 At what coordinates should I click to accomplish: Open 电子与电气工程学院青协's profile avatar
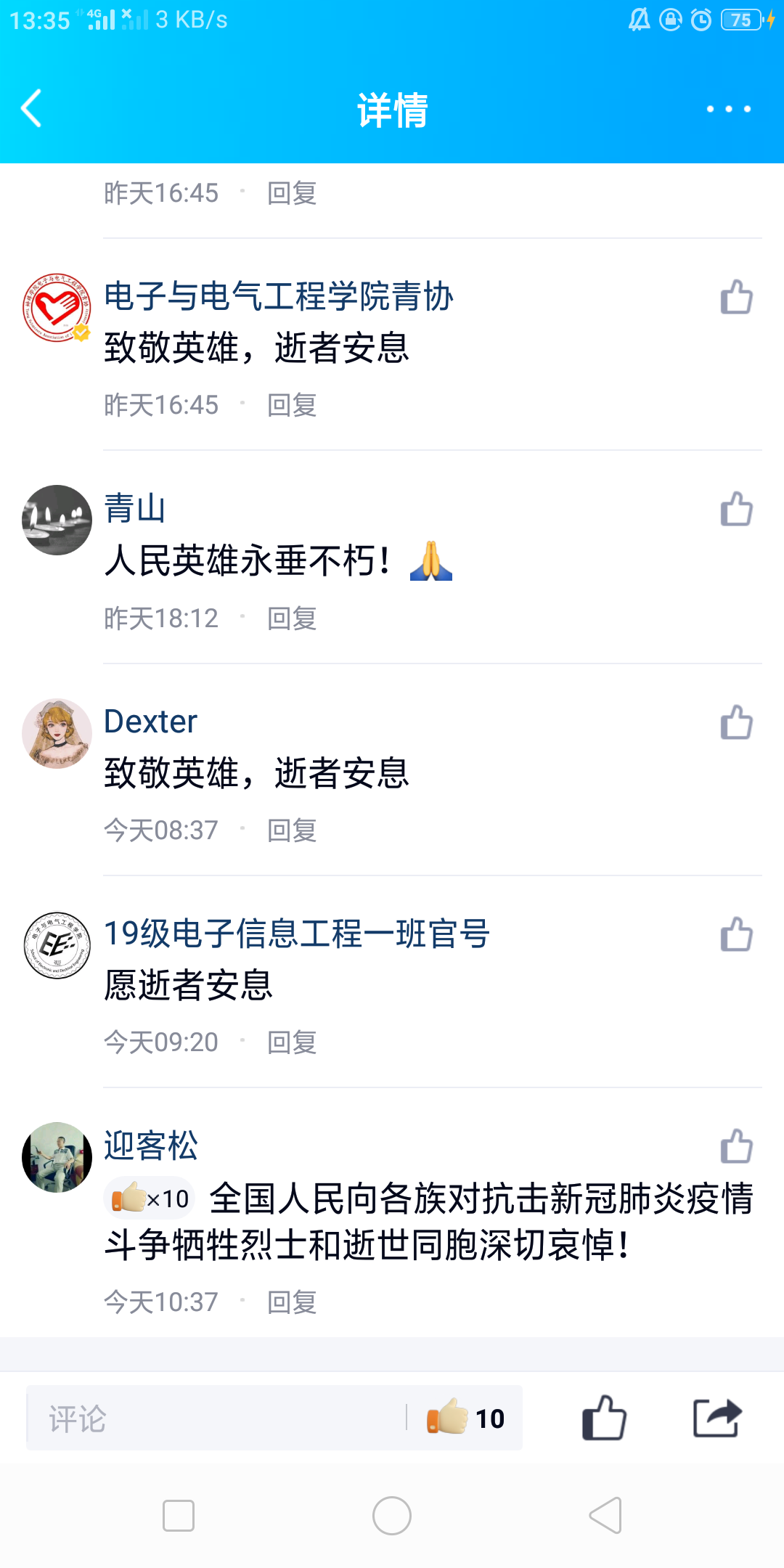point(57,308)
